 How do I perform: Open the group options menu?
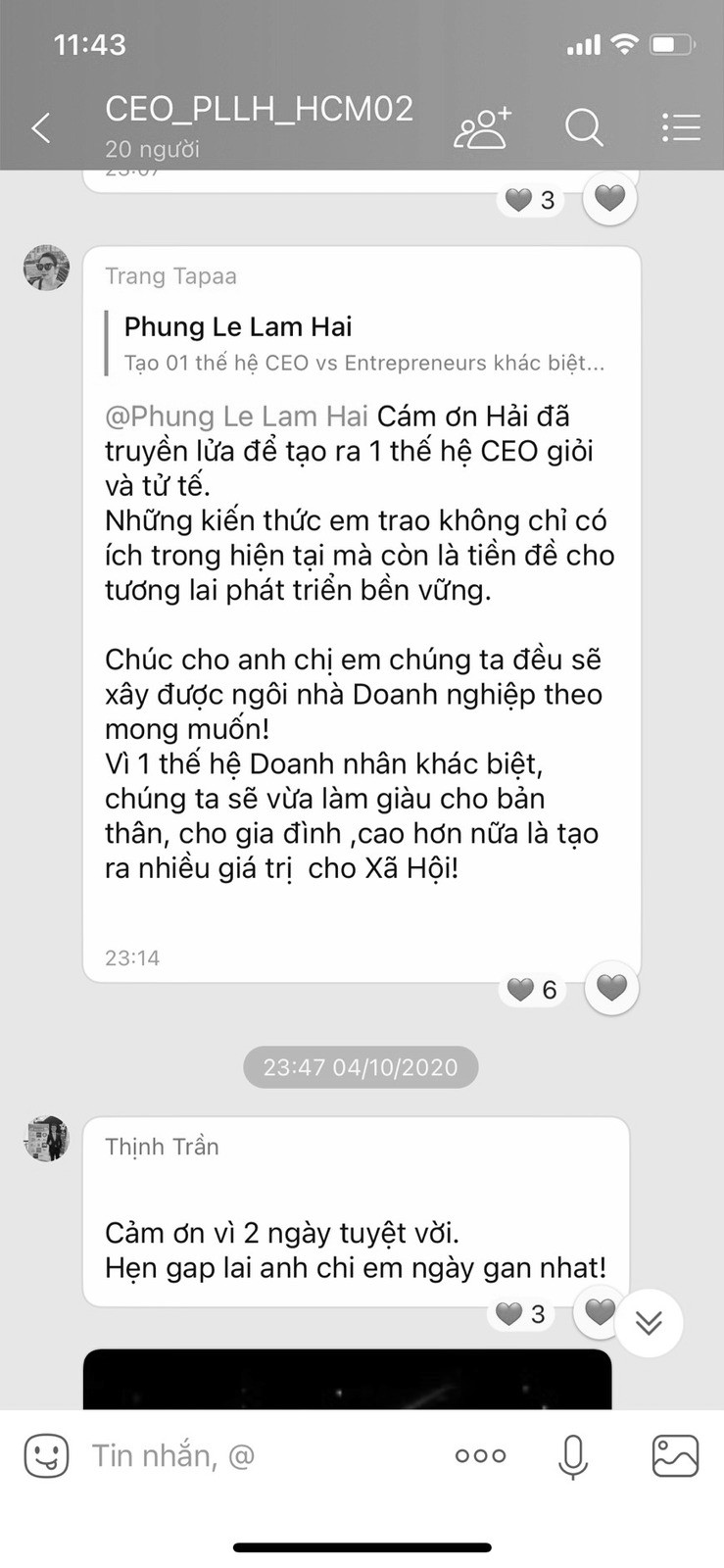(681, 127)
